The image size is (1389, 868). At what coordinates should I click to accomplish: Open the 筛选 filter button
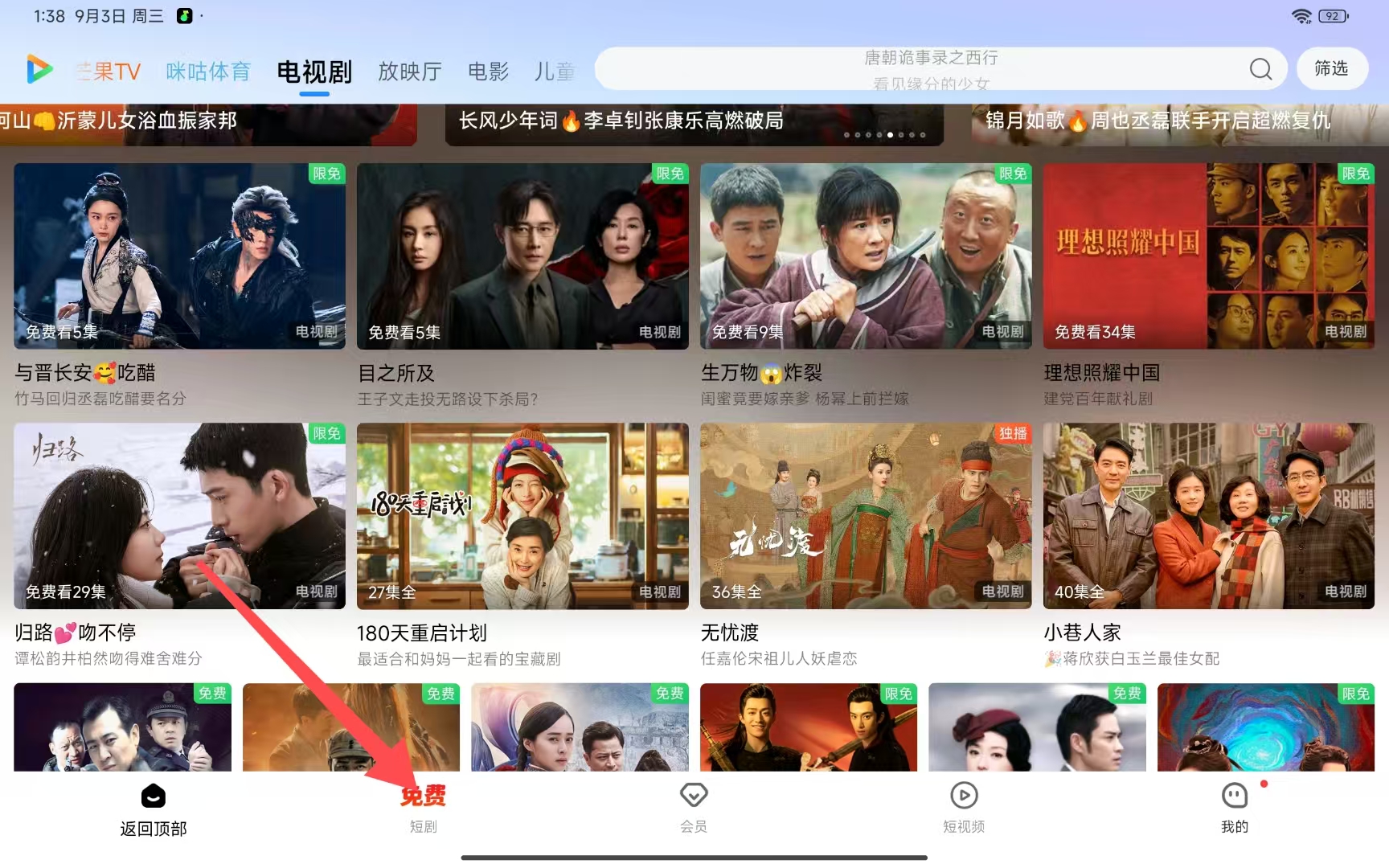pyautogui.click(x=1330, y=69)
